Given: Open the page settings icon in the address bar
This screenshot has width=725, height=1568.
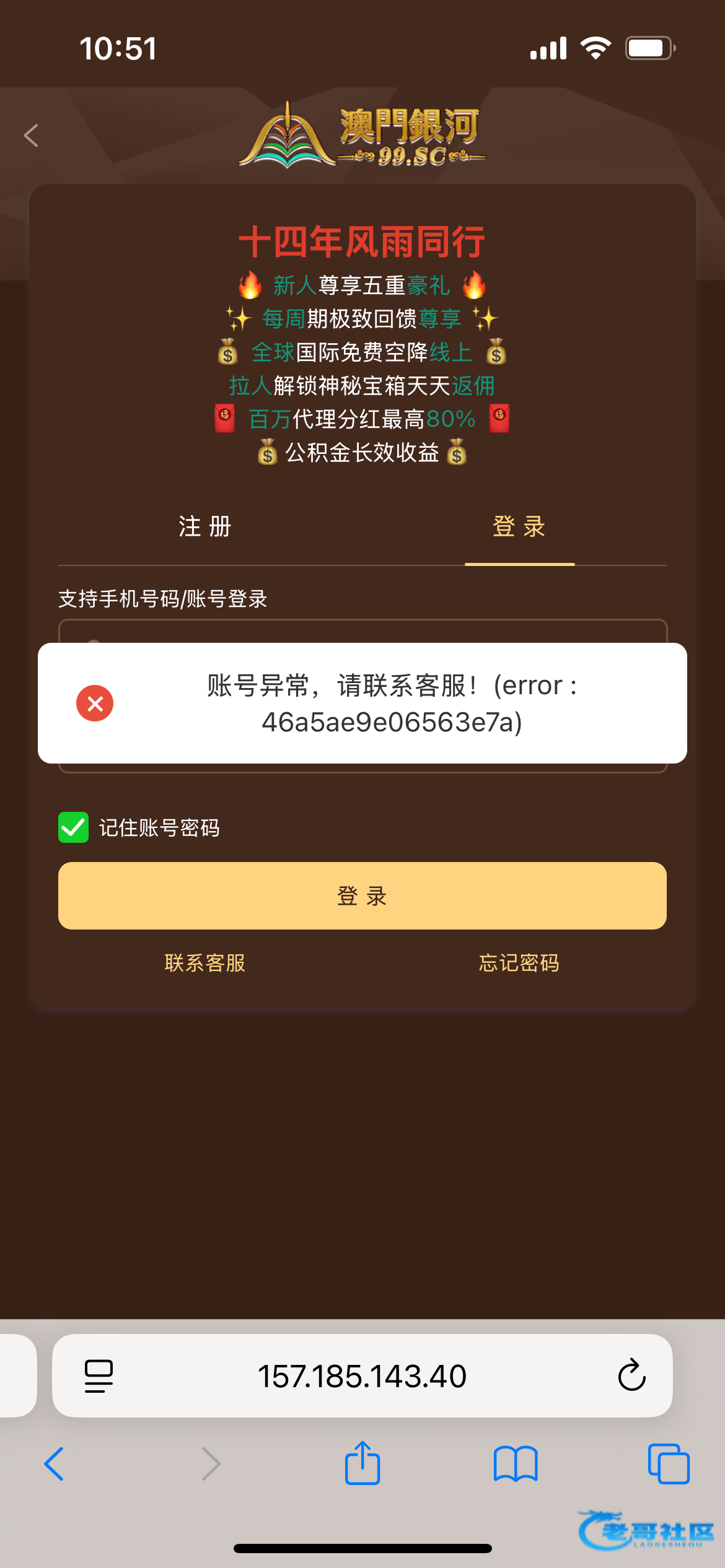Looking at the screenshot, I should (99, 1376).
